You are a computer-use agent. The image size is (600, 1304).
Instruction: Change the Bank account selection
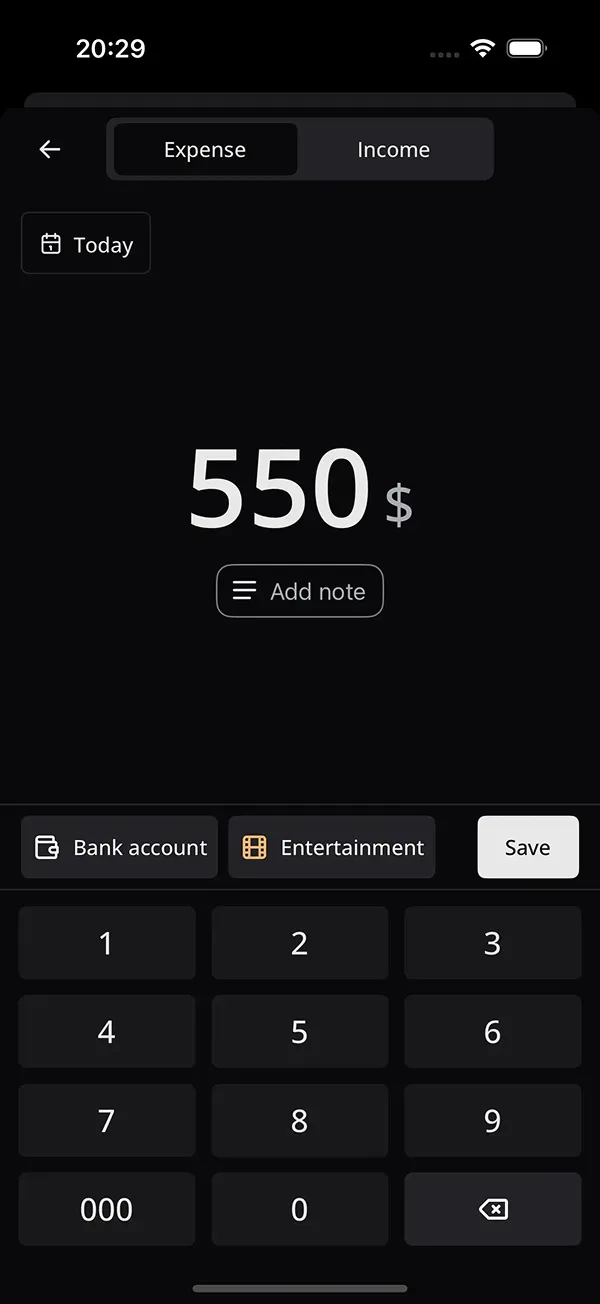pos(120,848)
